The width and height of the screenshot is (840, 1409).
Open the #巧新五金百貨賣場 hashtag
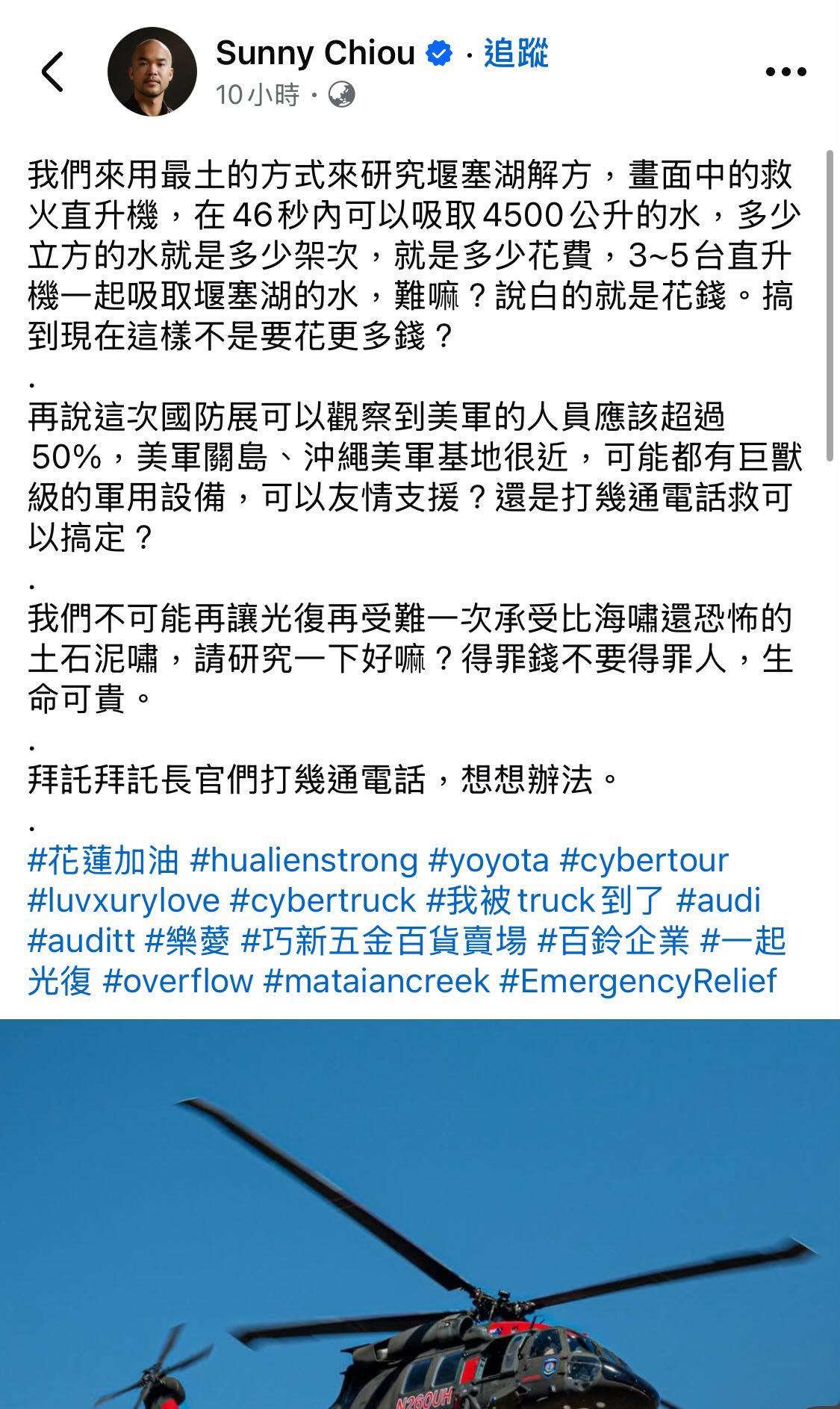pos(384,941)
